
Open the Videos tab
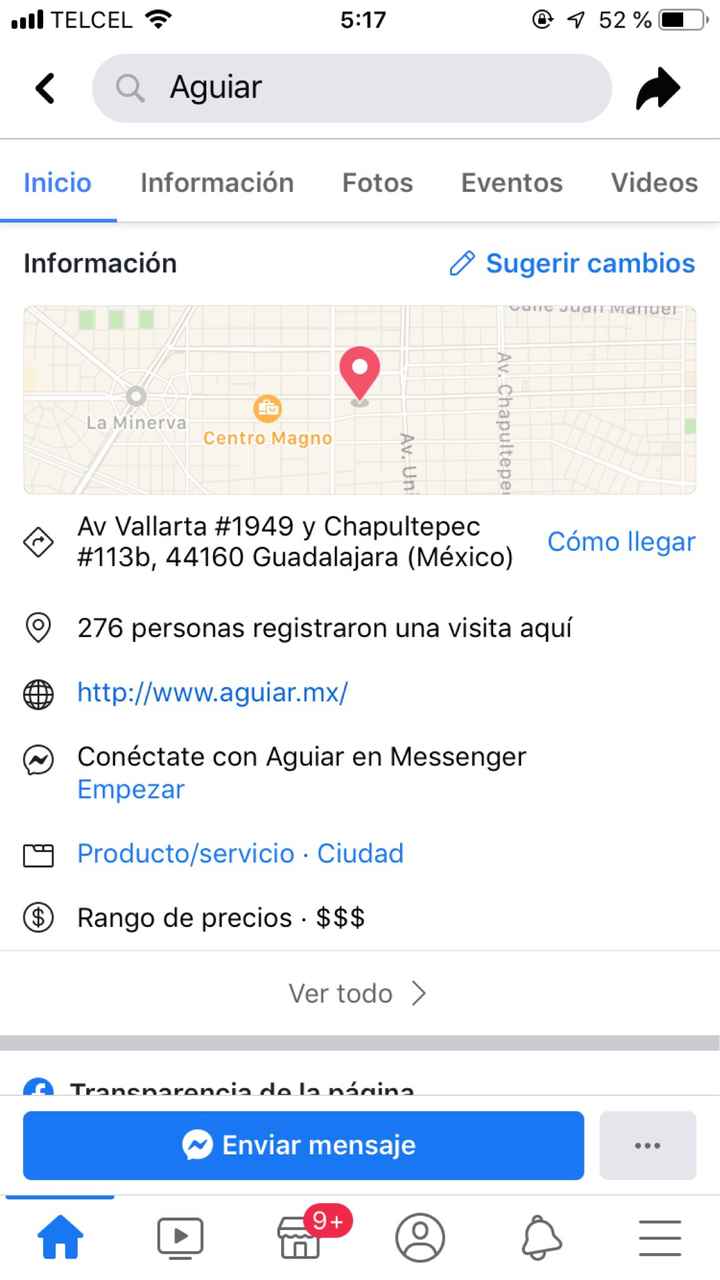(x=654, y=182)
